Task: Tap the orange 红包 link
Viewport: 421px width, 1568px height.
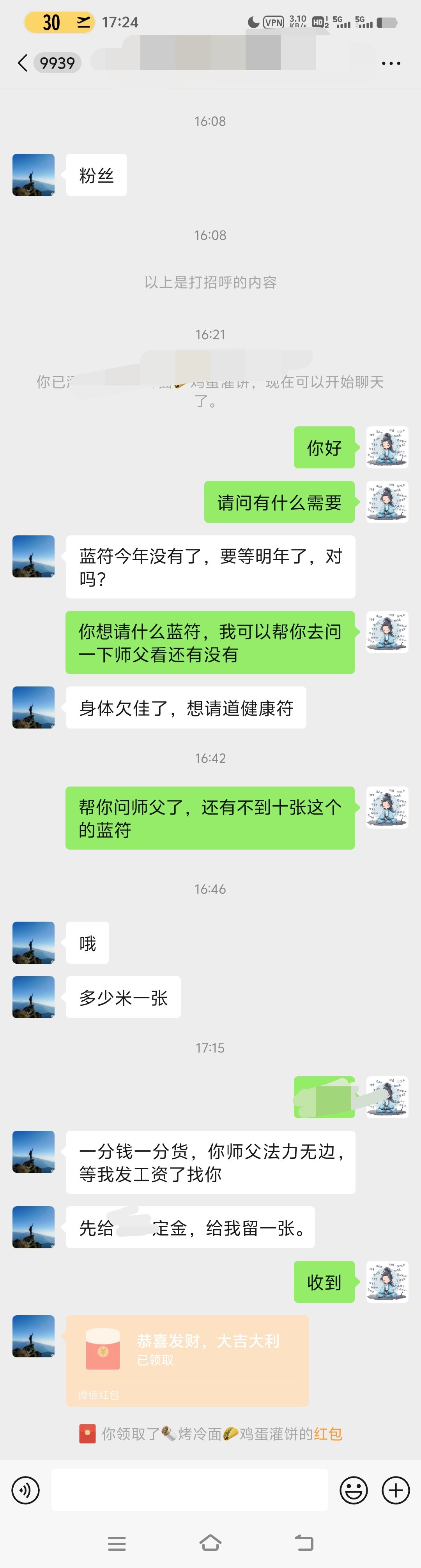Action: pyautogui.click(x=328, y=1434)
